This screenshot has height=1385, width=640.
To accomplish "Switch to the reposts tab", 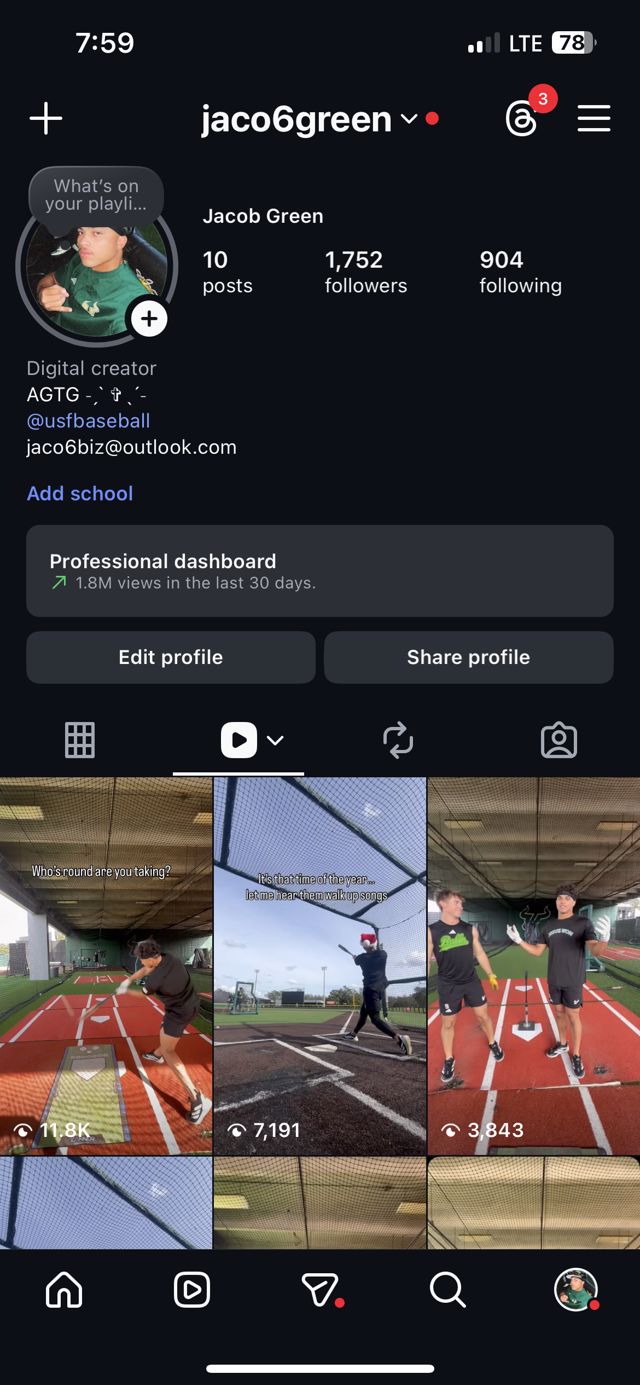I will (398, 740).
